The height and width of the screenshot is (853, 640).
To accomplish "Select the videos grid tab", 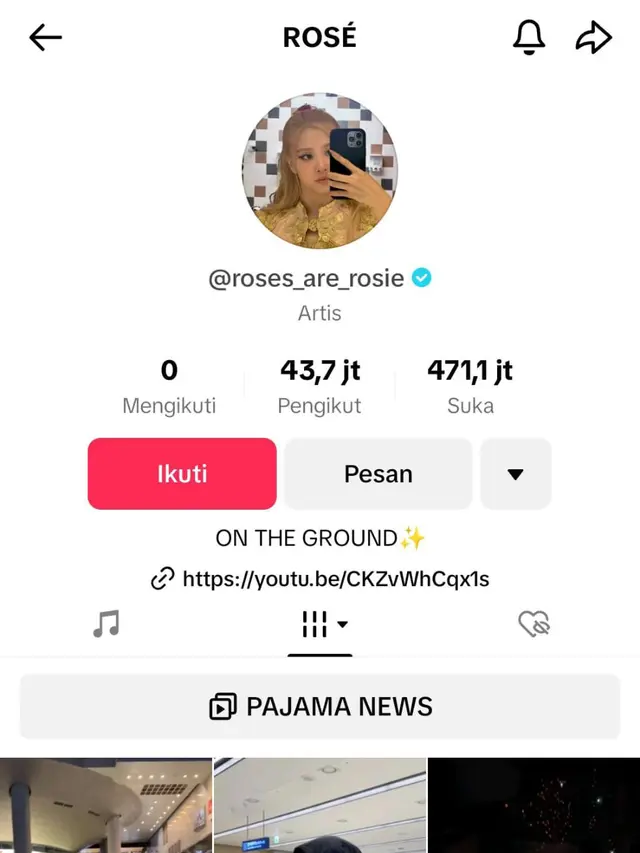I will pyautogui.click(x=320, y=625).
